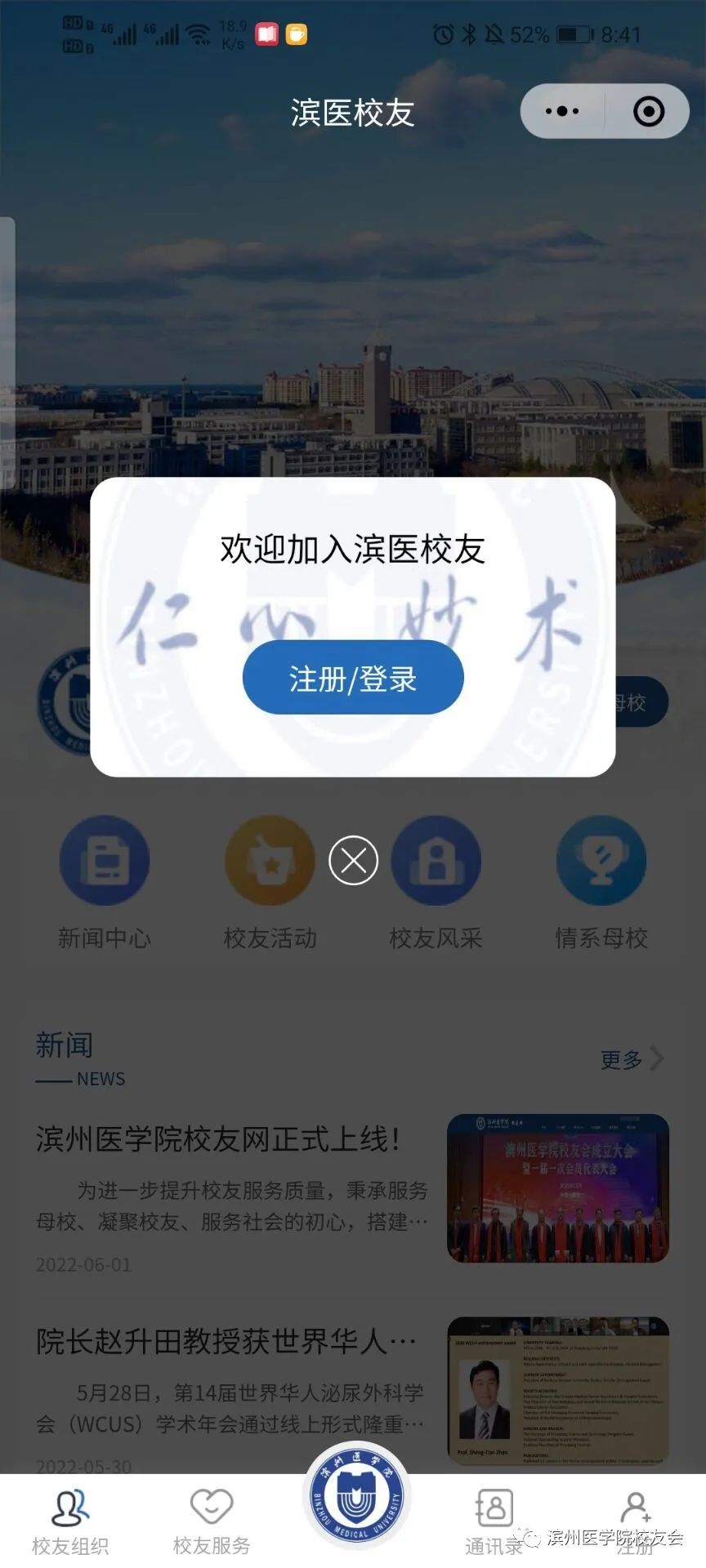Close the mini program with the circle icon

(649, 111)
